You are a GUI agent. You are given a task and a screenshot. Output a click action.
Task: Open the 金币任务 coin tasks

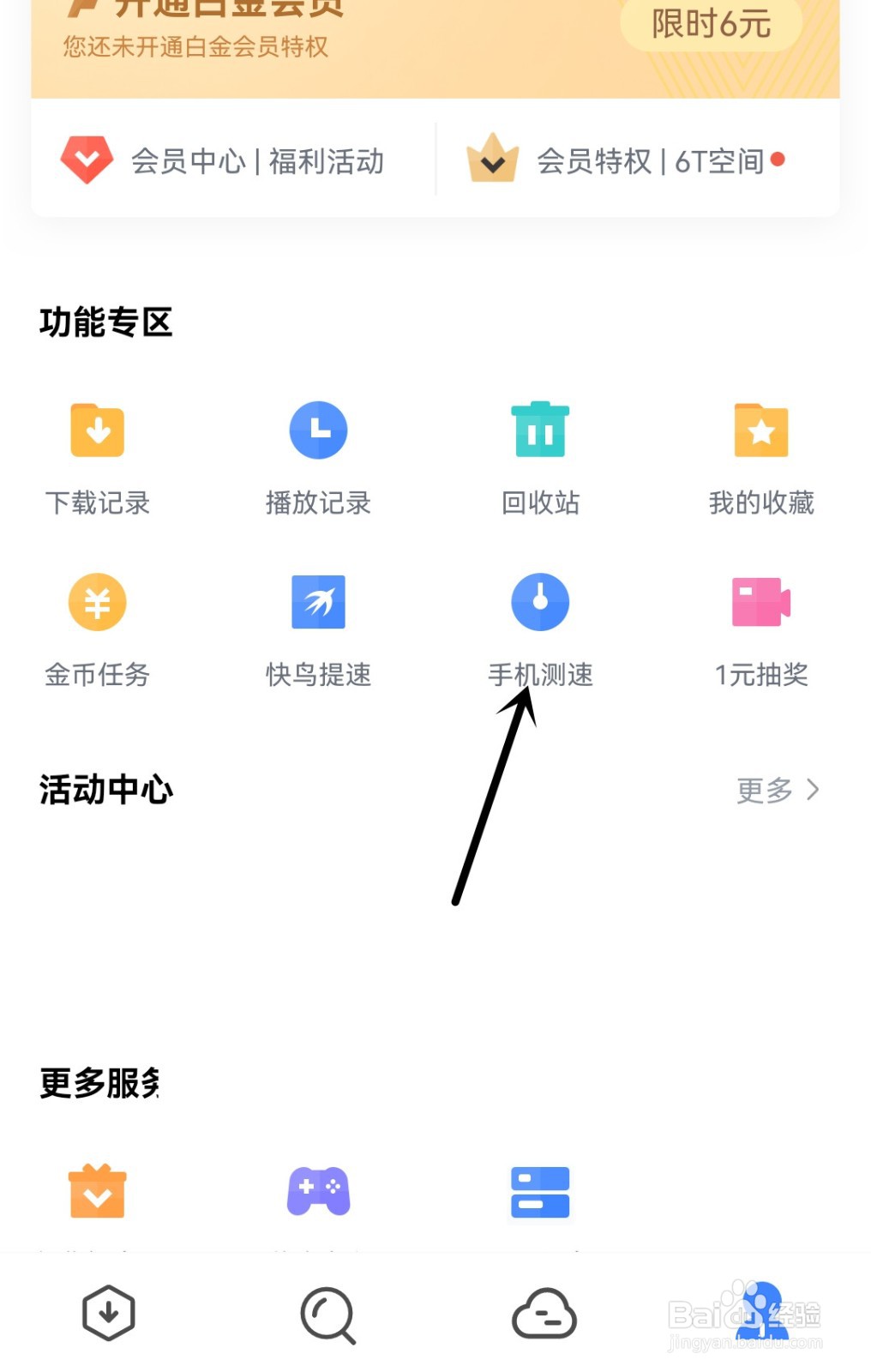(x=97, y=626)
